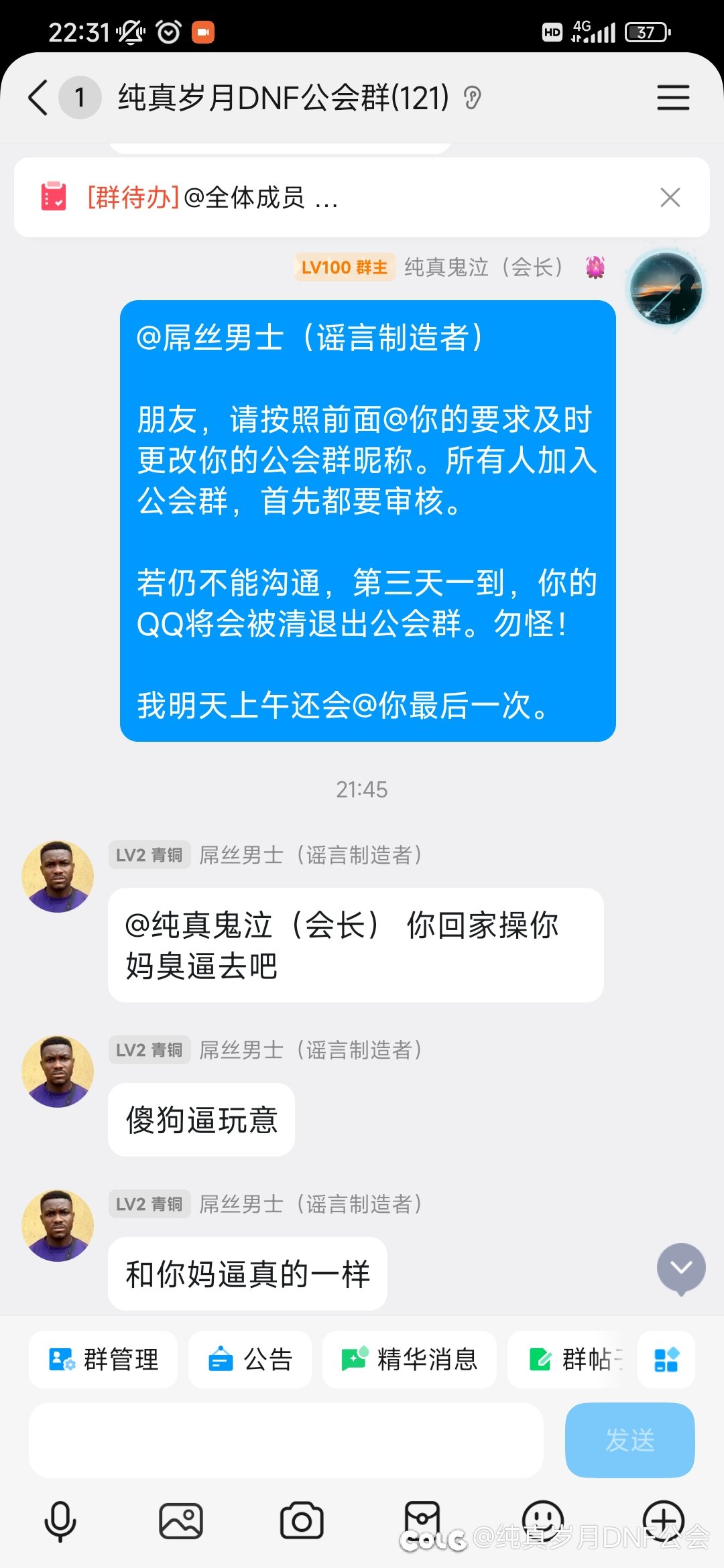Open the group menu hamburger icon
The height and width of the screenshot is (1568, 724).
click(672, 98)
